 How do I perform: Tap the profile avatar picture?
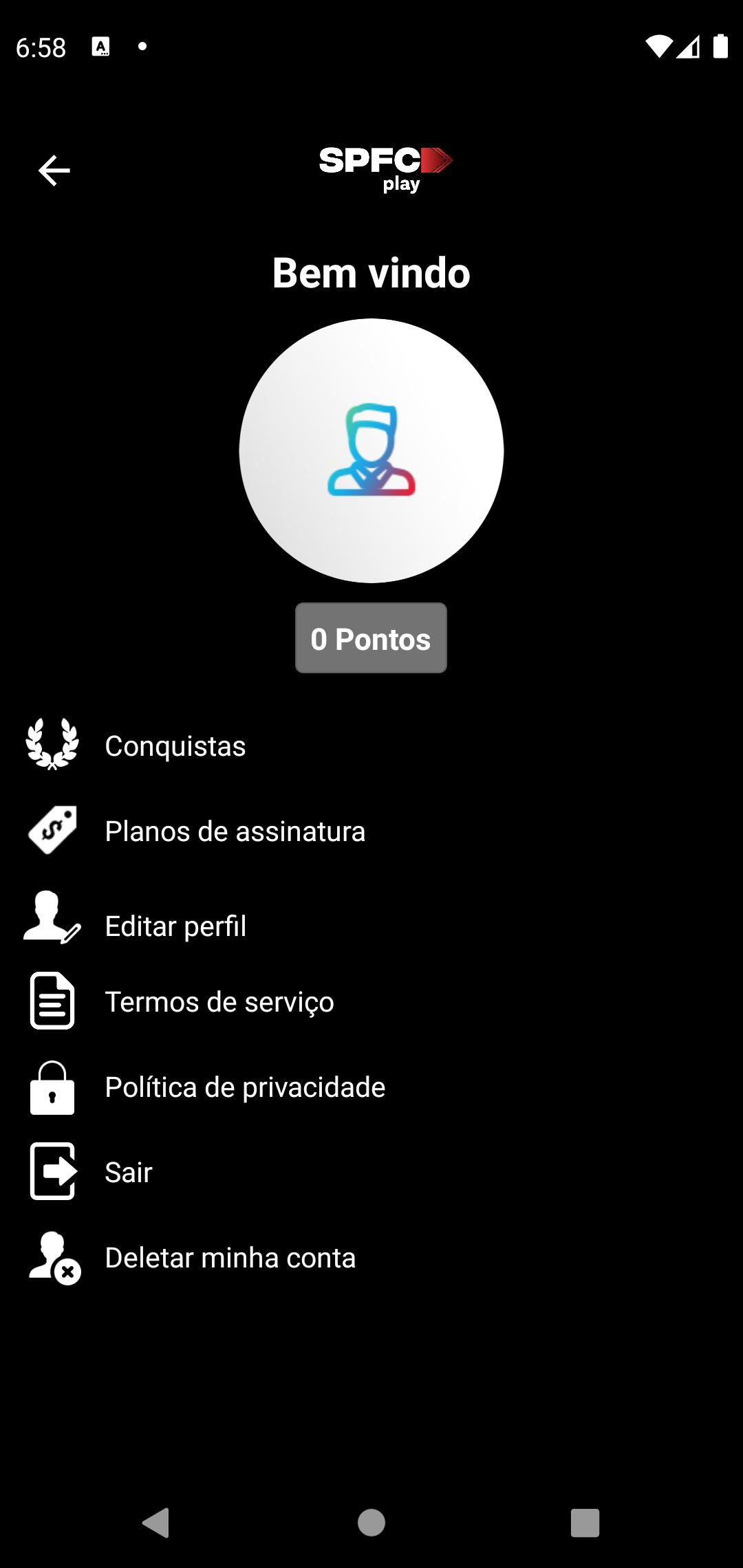371,450
